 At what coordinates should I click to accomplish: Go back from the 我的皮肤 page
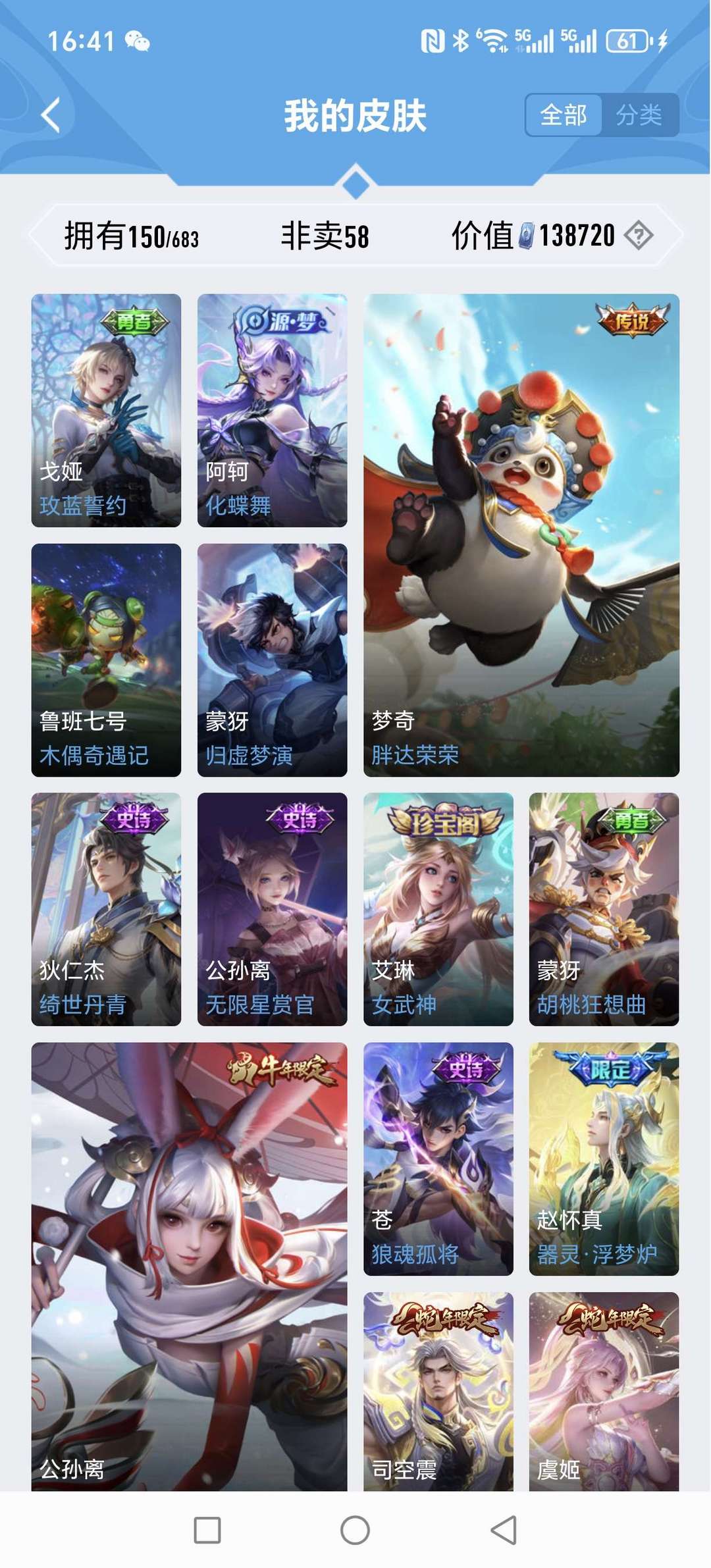click(x=51, y=115)
